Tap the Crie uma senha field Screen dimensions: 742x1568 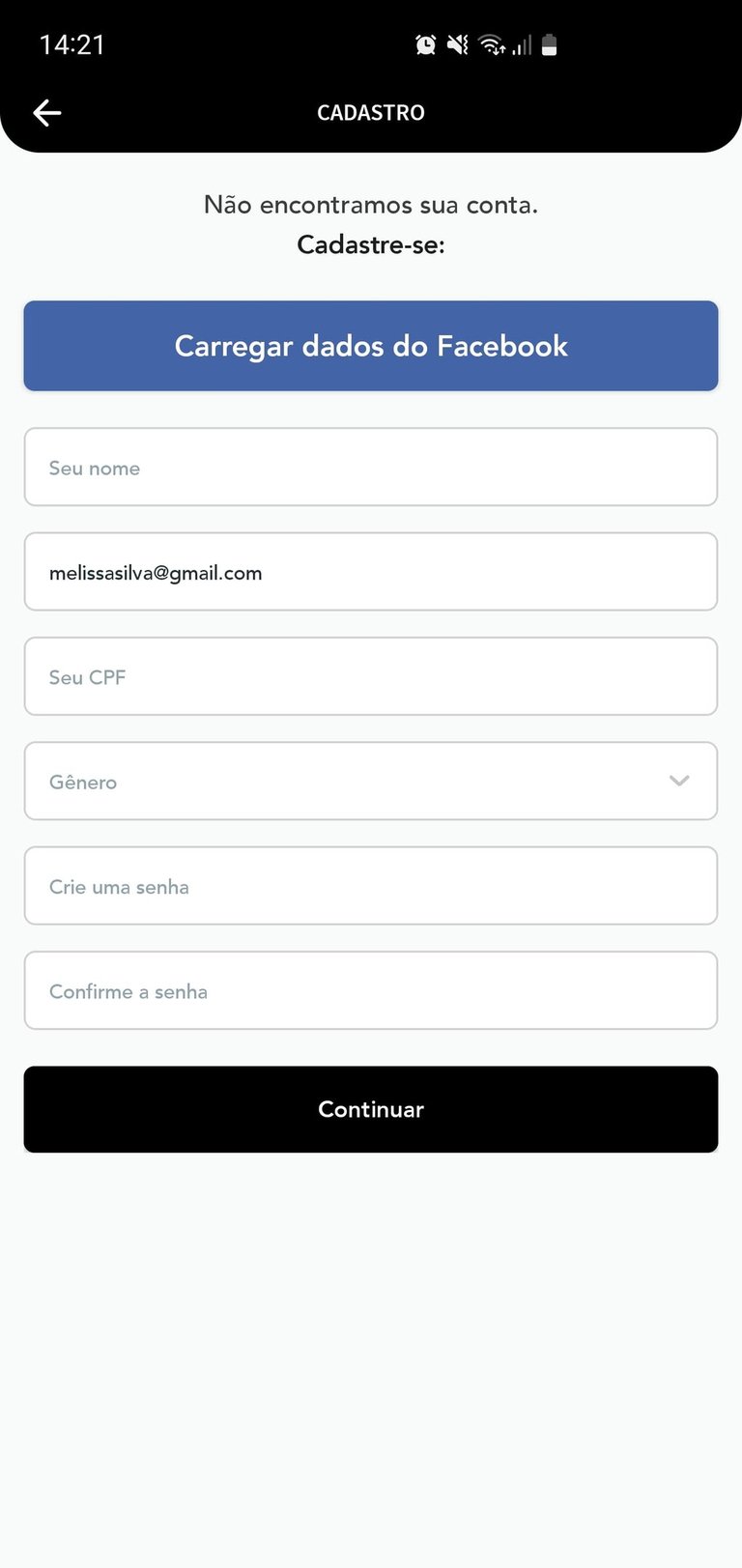[371, 886]
